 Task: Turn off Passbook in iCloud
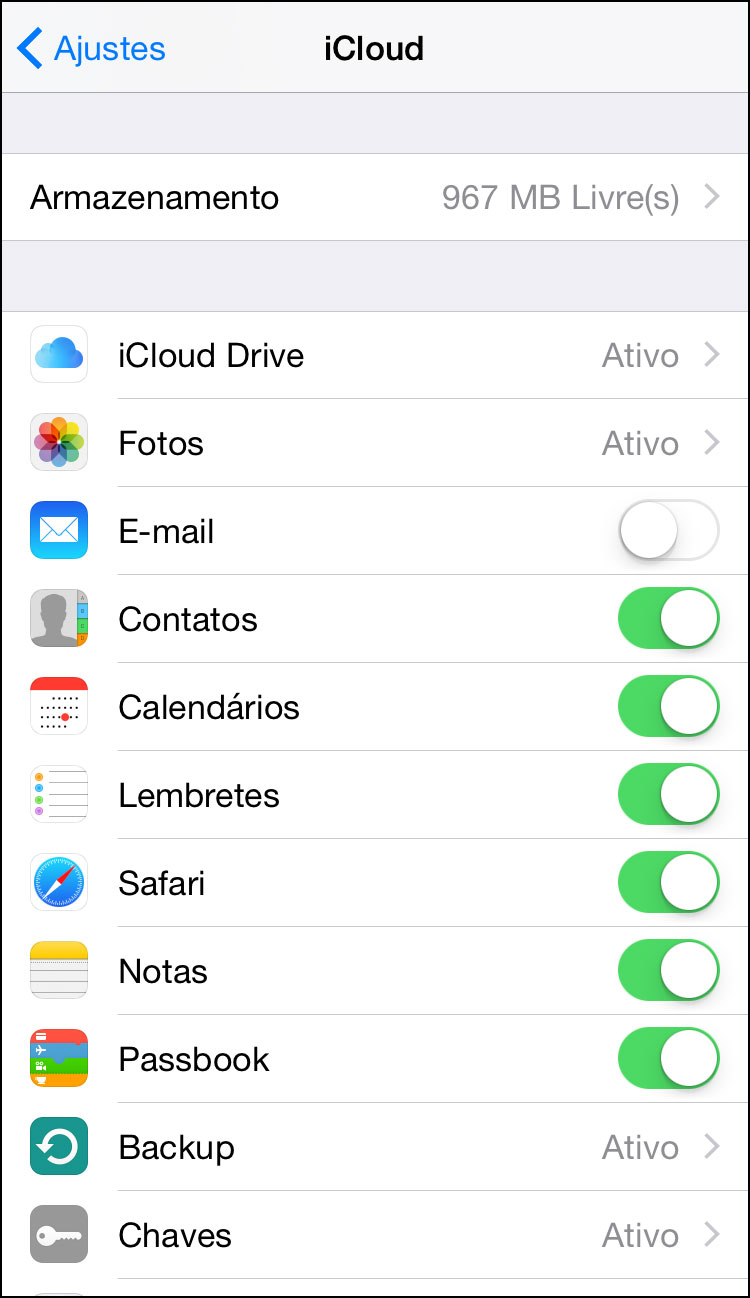coord(669,1059)
